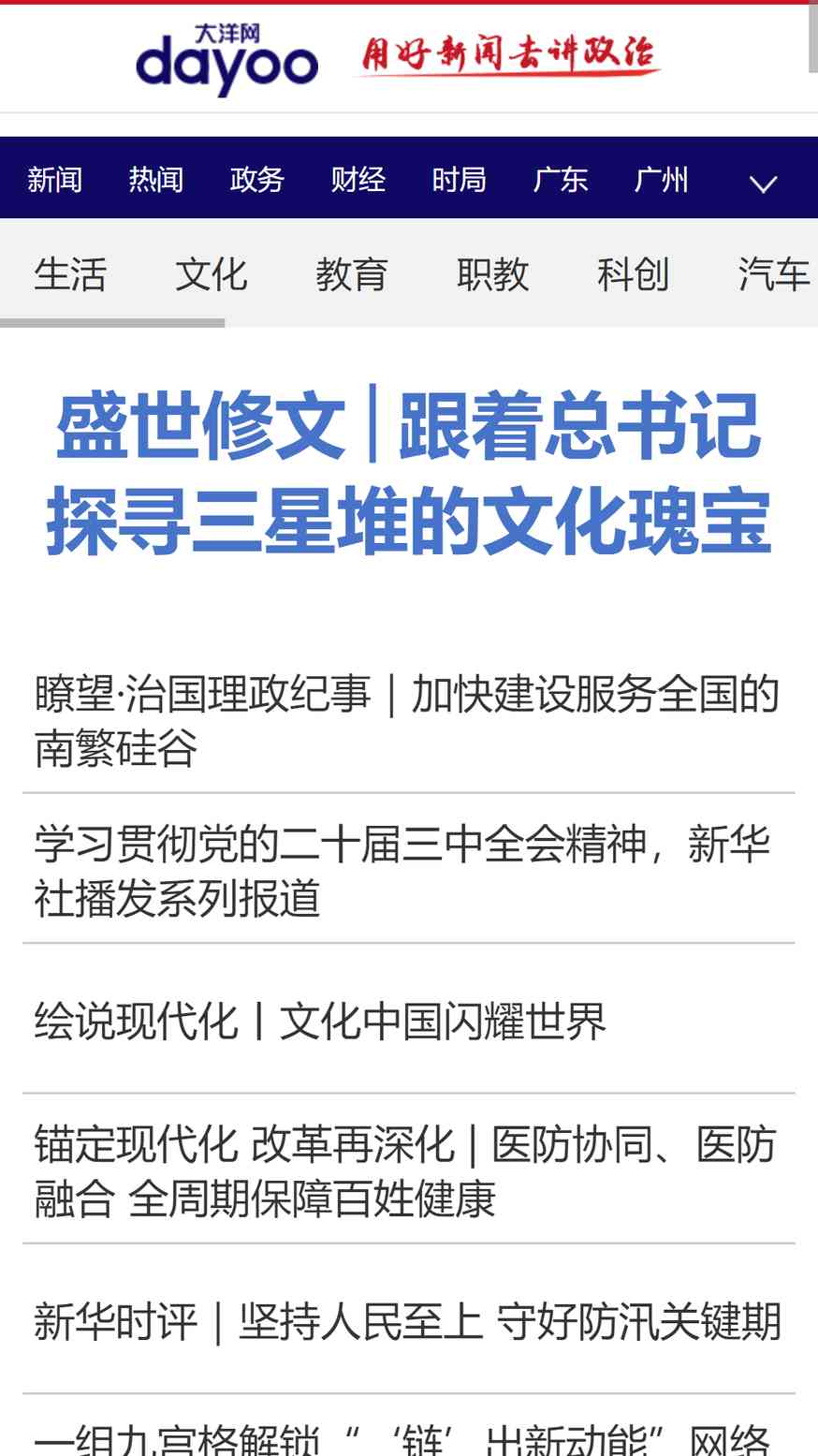Go to the 政务 section
This screenshot has height=1456, width=818.
pos(257,179)
